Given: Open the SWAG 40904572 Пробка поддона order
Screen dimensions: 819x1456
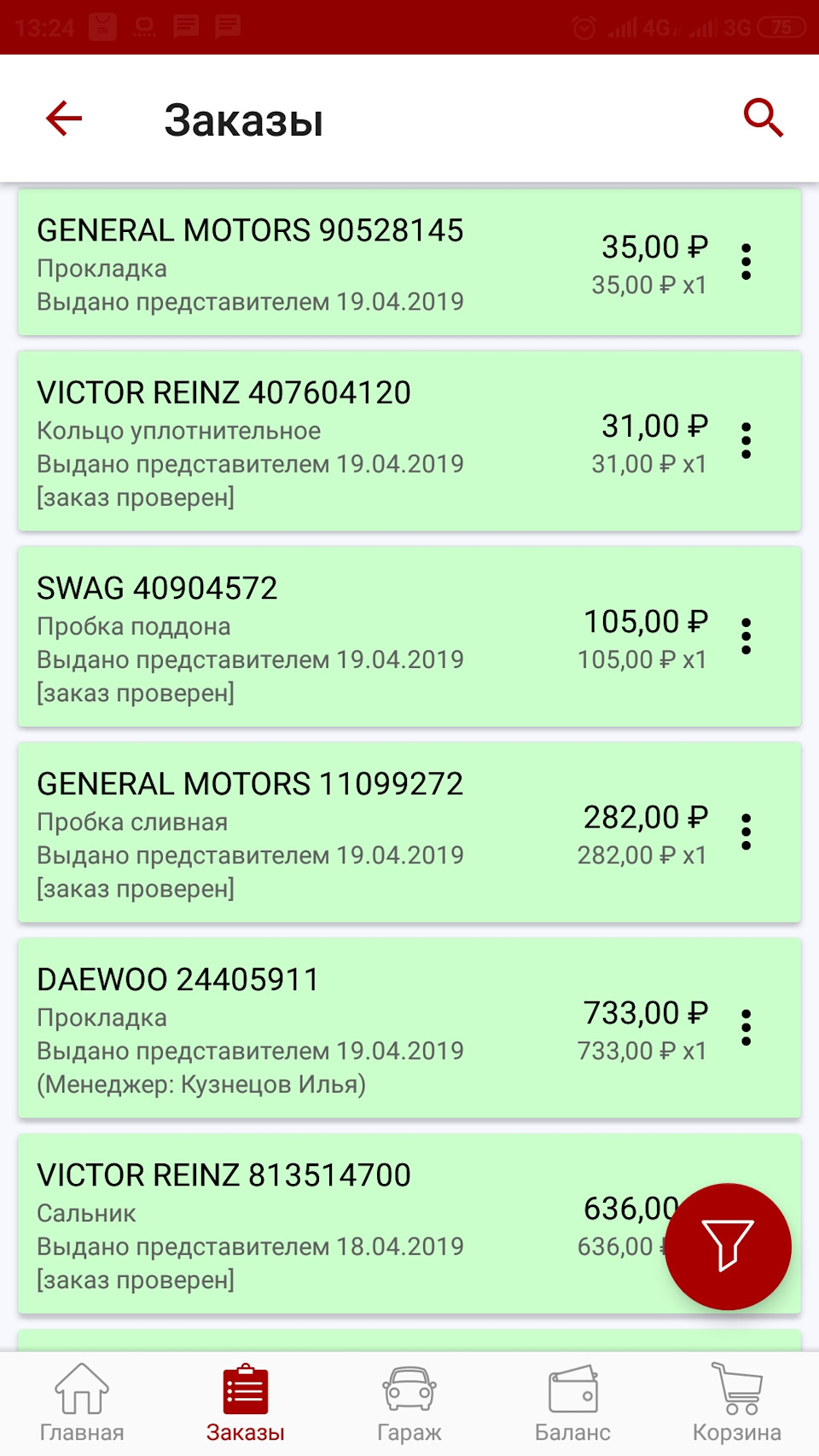Looking at the screenshot, I should [x=341, y=635].
